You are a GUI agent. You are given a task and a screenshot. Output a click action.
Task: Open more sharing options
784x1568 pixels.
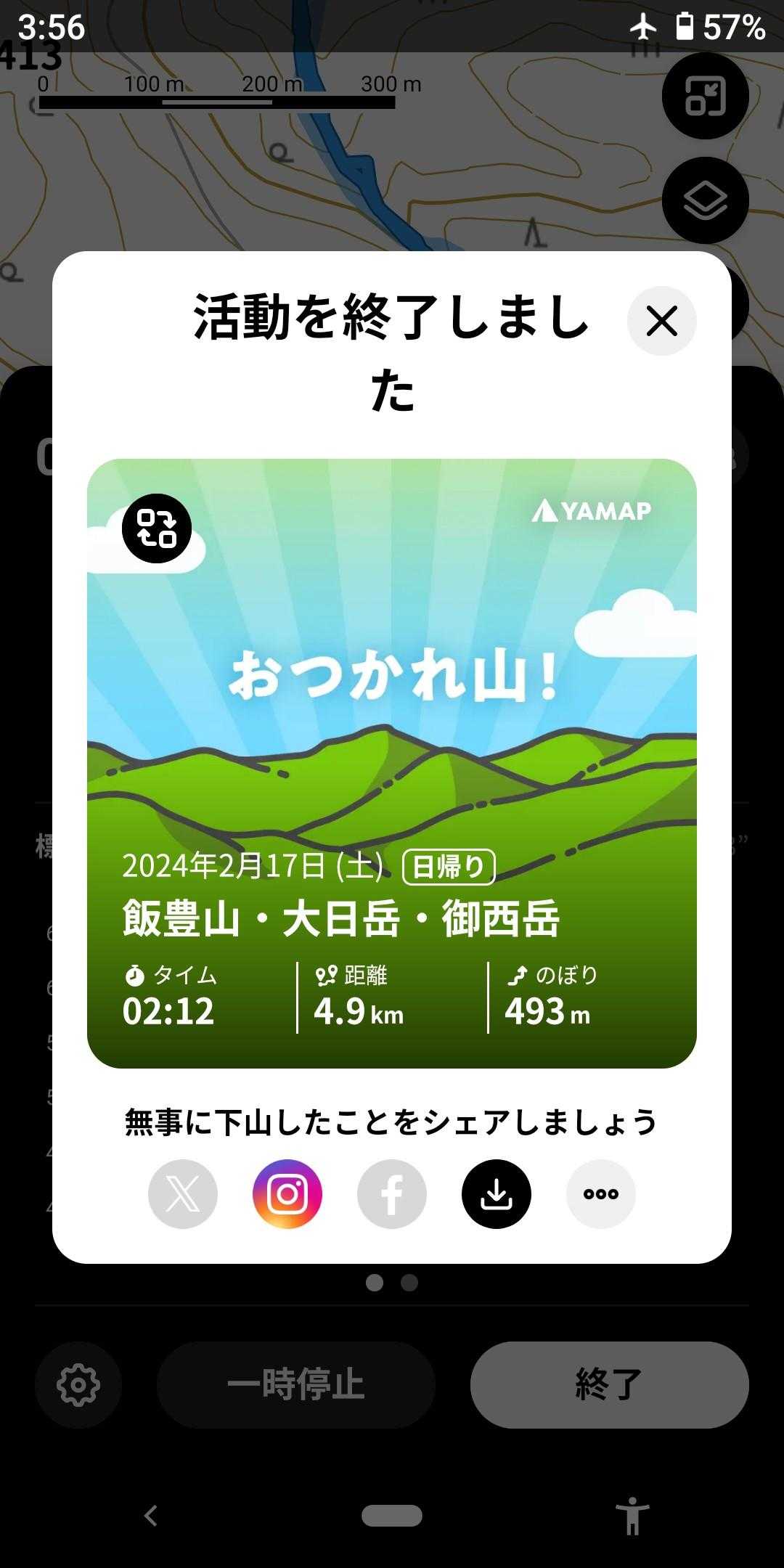click(601, 1194)
